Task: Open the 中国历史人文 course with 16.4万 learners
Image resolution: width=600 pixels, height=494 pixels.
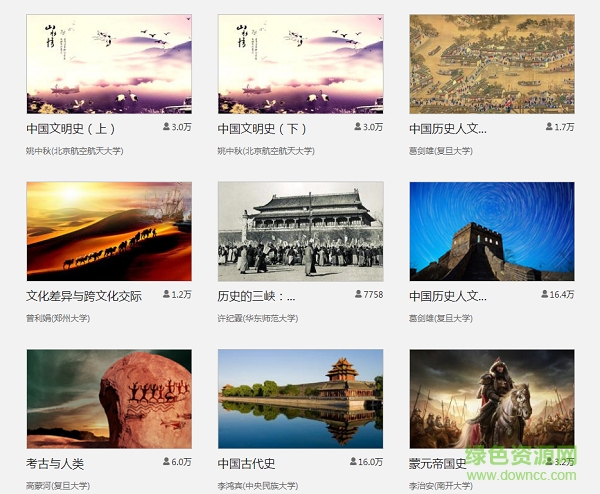Action: click(491, 231)
